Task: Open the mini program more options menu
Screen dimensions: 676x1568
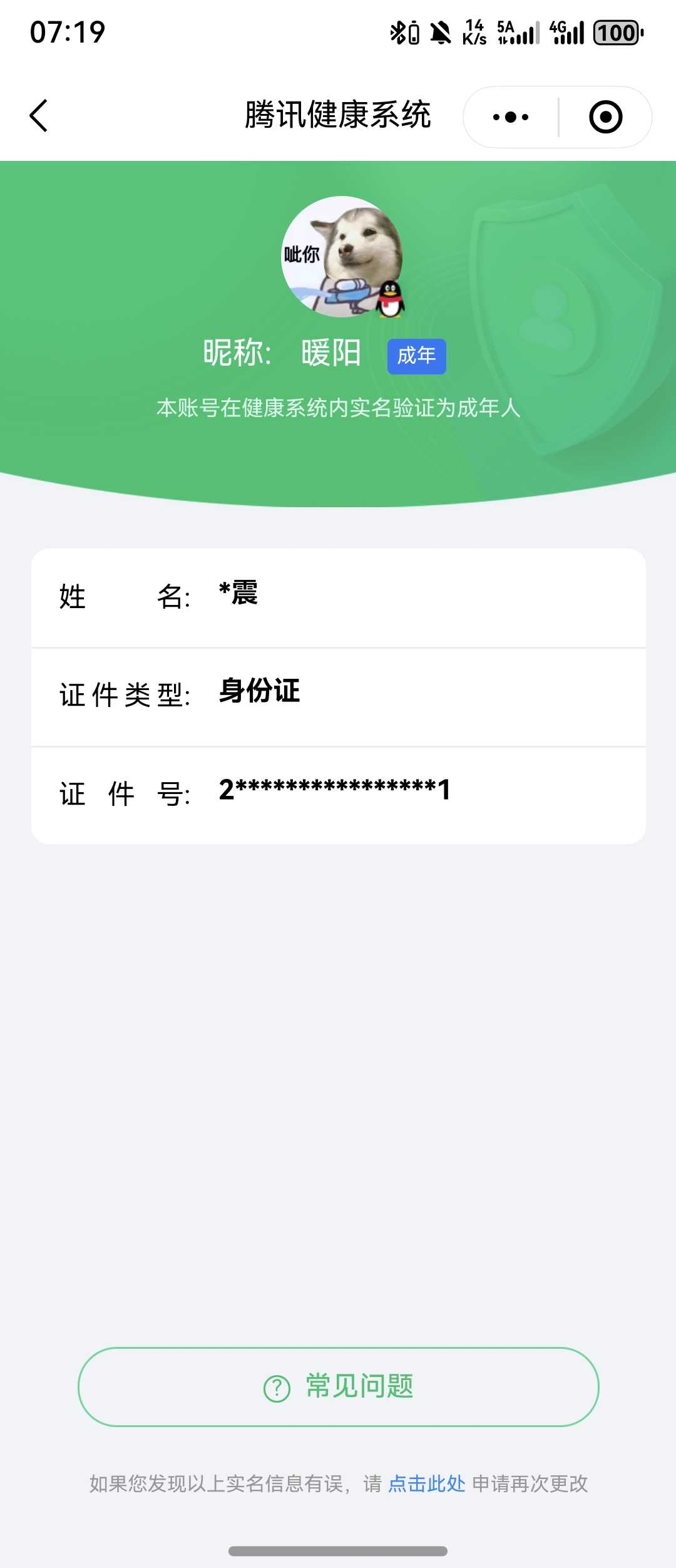Action: [x=511, y=117]
